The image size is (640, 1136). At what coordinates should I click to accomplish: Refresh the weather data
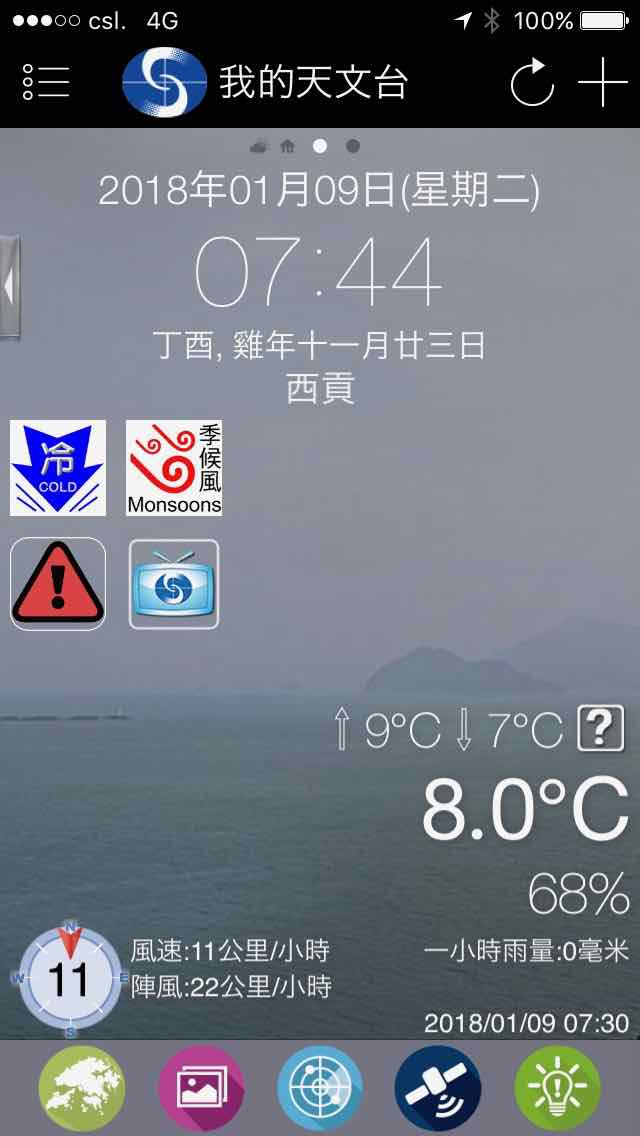click(532, 82)
